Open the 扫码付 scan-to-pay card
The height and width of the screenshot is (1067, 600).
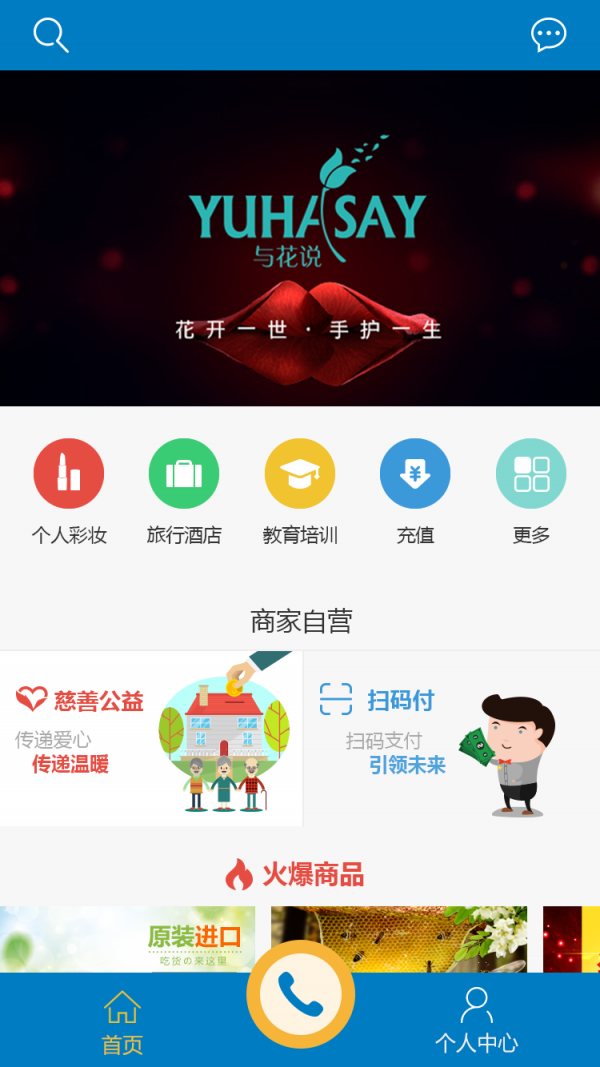click(452, 738)
